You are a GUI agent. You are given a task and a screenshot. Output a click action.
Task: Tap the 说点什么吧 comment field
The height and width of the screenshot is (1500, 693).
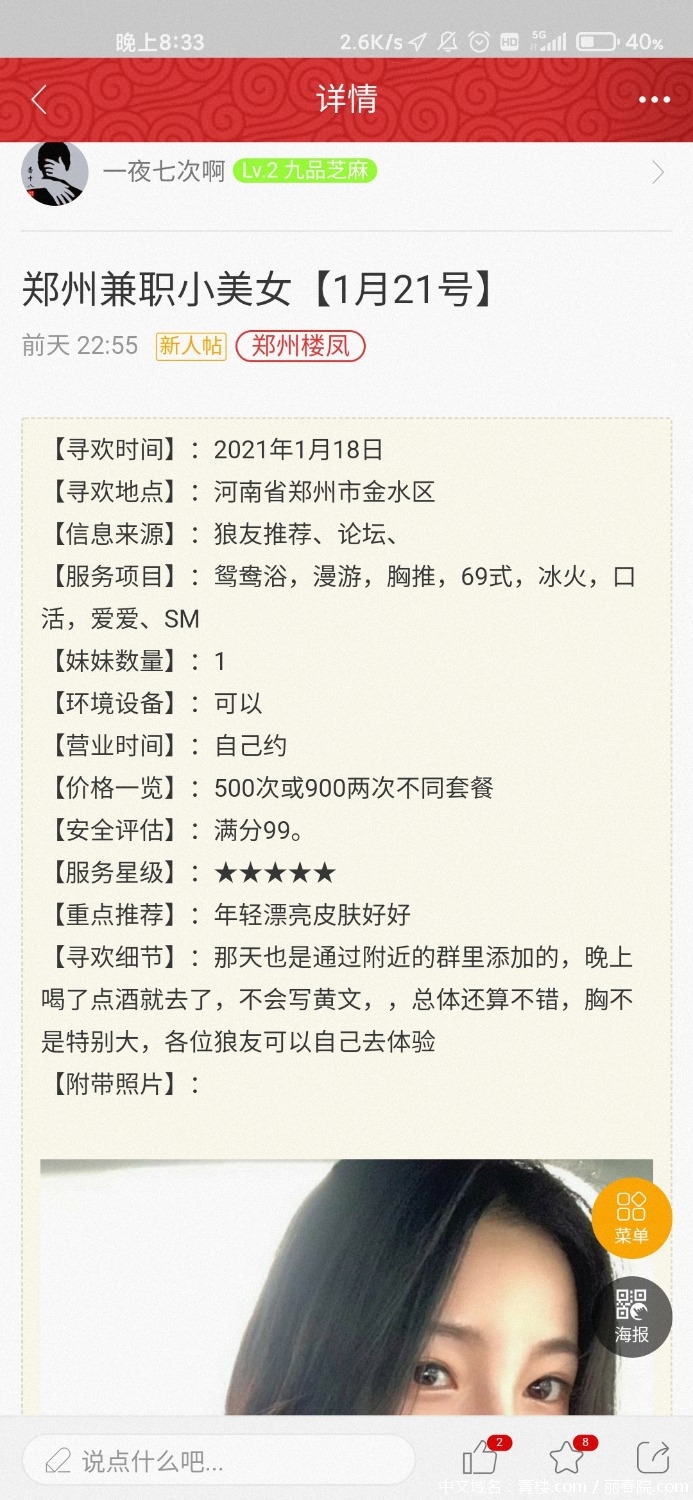click(x=218, y=1461)
